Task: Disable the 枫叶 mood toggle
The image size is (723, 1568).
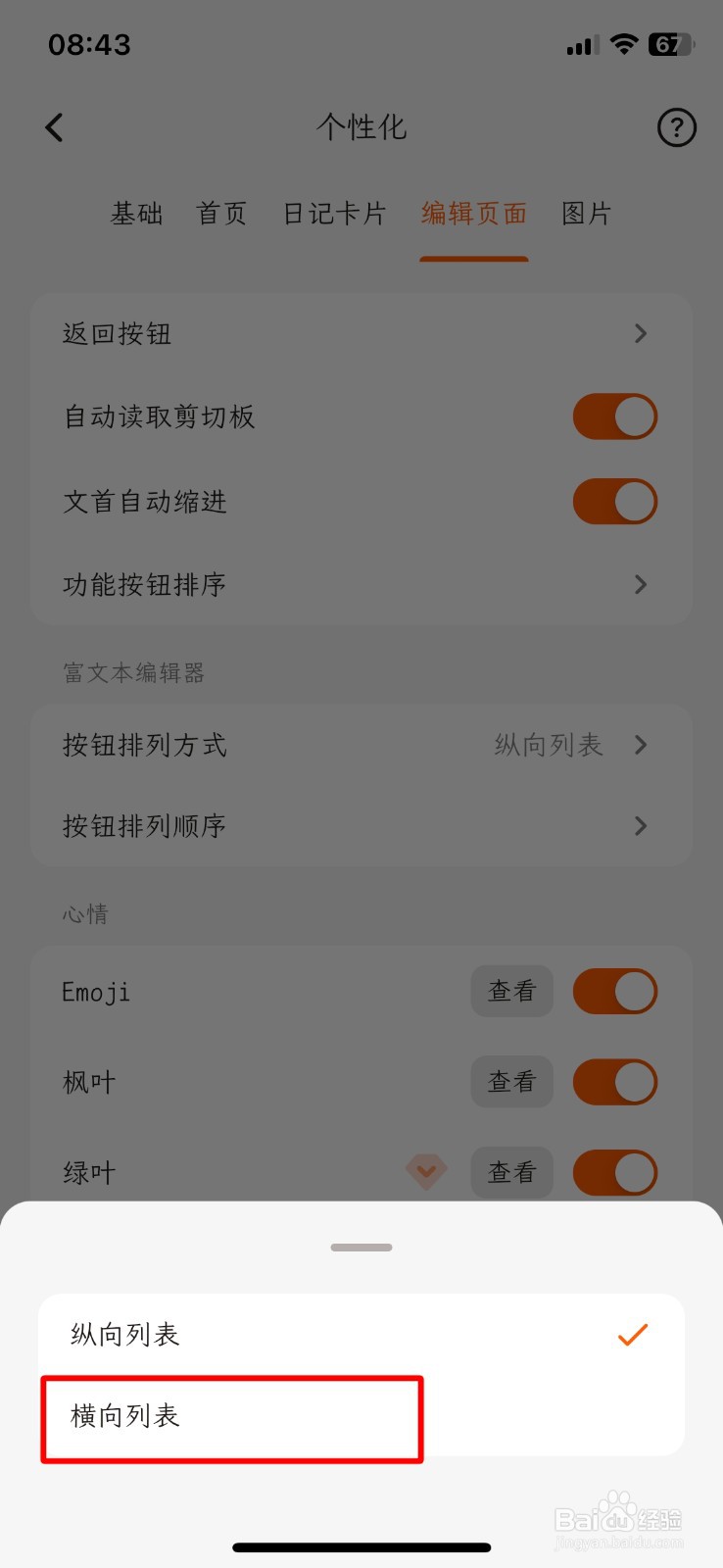Action: [614, 1082]
